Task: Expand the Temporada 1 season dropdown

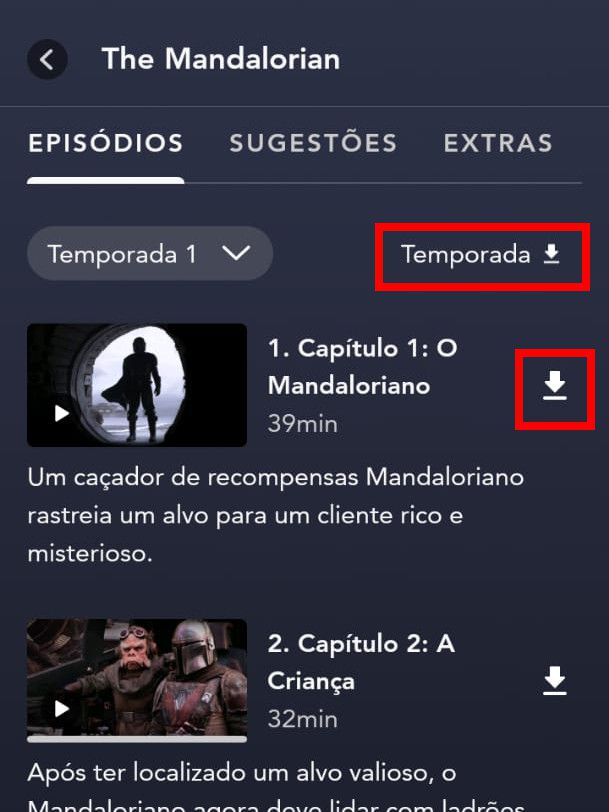Action: 149,254
